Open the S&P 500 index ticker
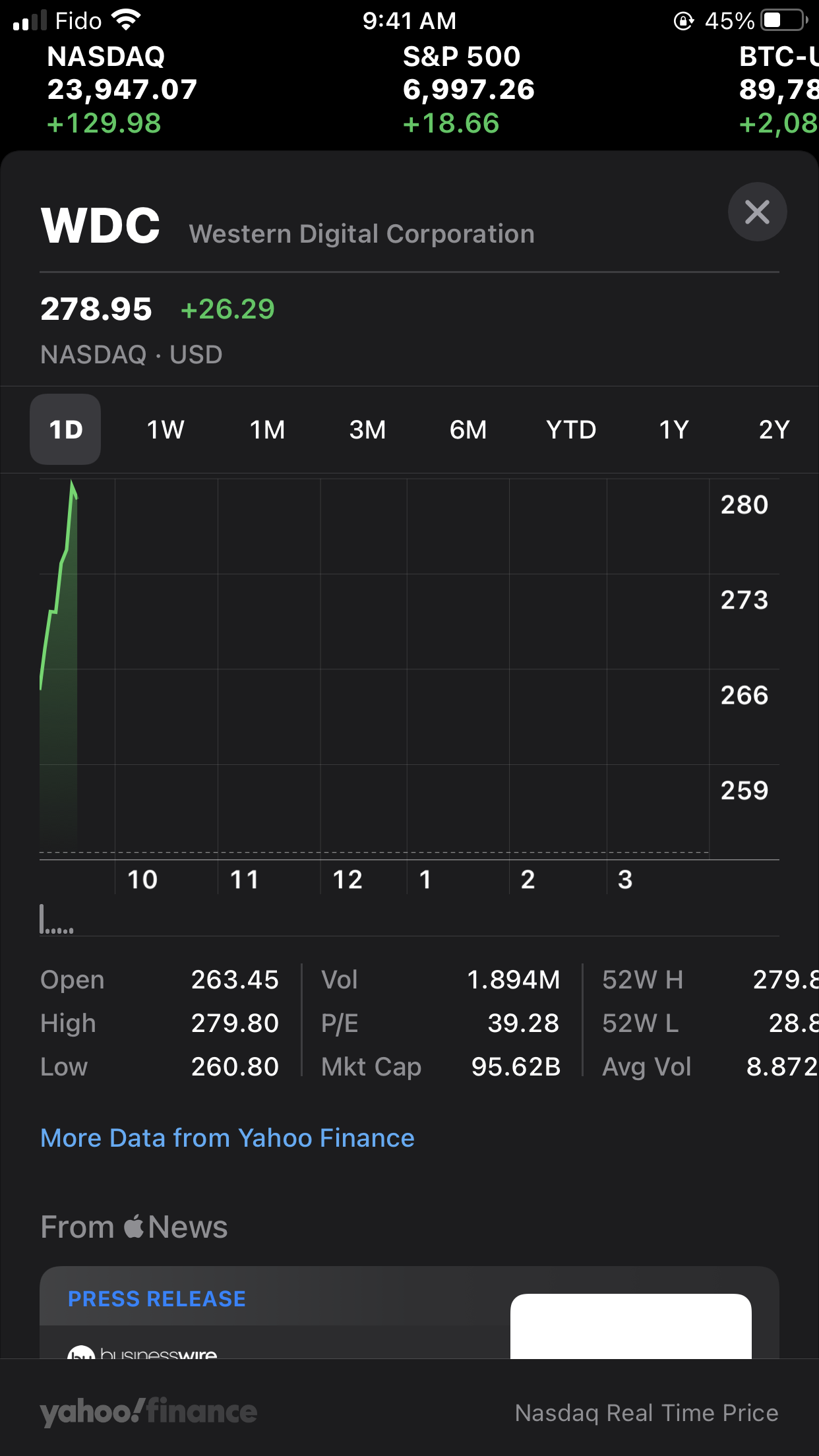 click(x=468, y=90)
